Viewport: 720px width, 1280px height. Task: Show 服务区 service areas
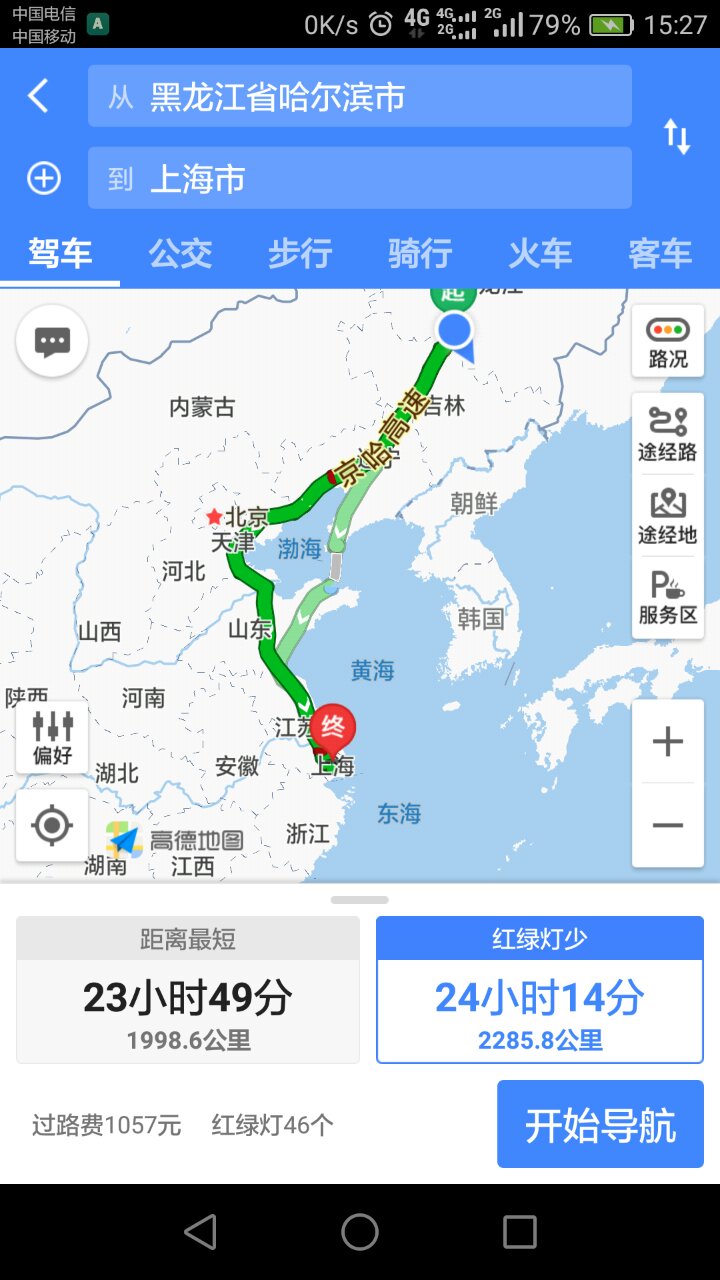[x=668, y=598]
